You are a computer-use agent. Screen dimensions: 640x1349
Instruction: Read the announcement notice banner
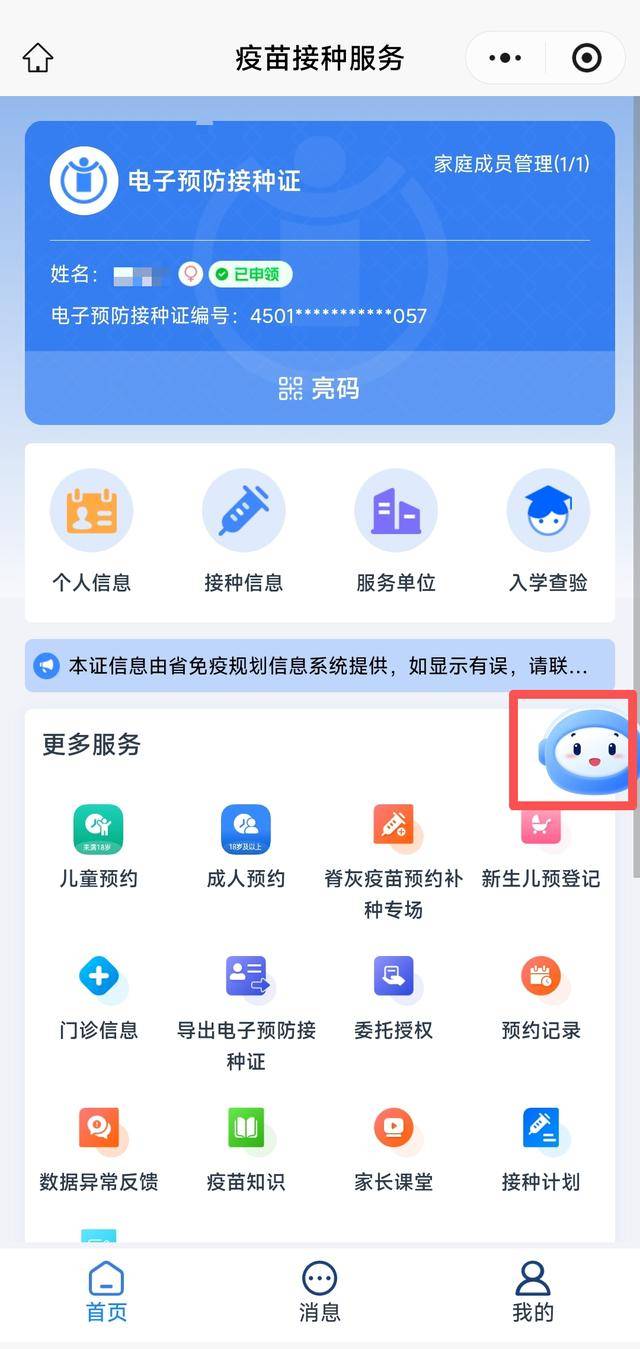(319, 666)
